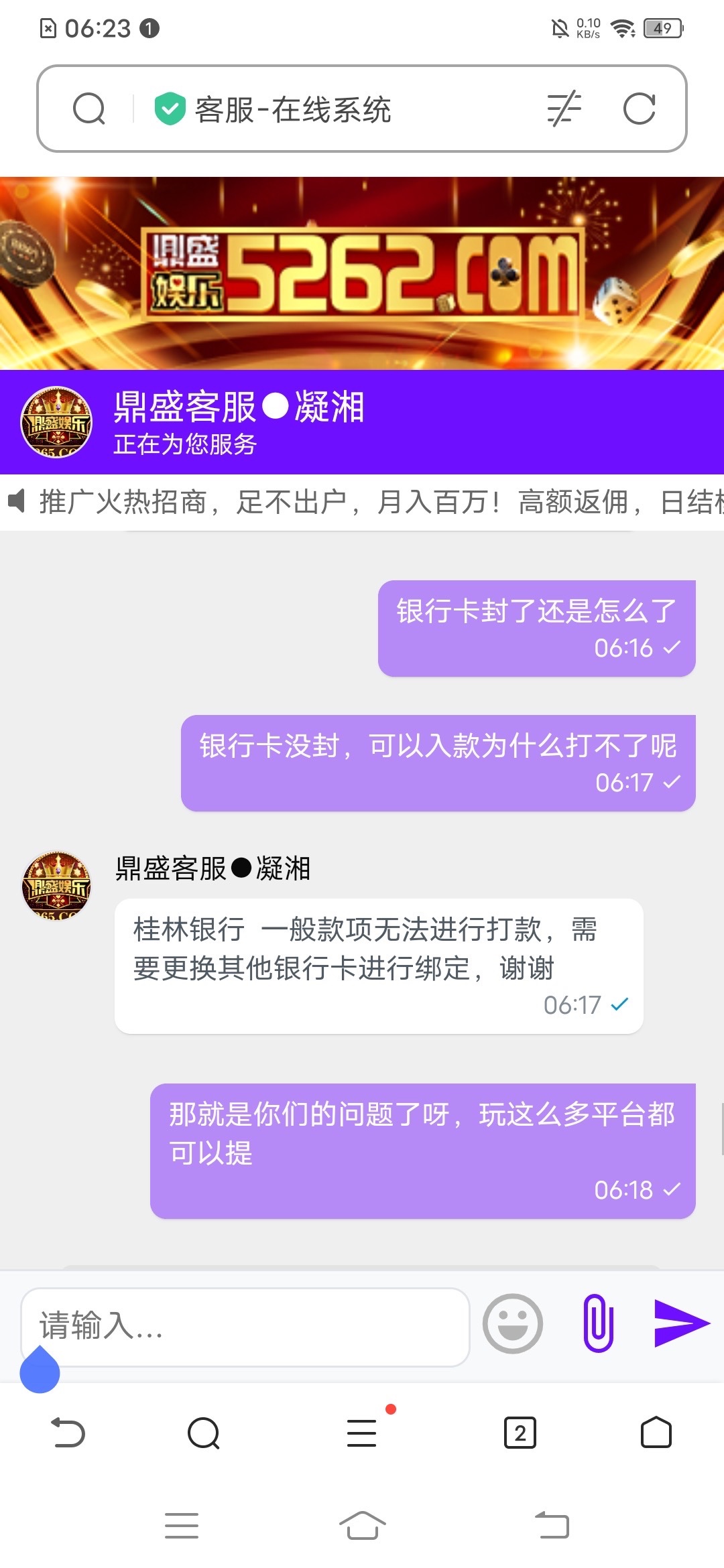Open the browser menu with red dot
Image resolution: width=724 pixels, height=1568 pixels.
[362, 1433]
